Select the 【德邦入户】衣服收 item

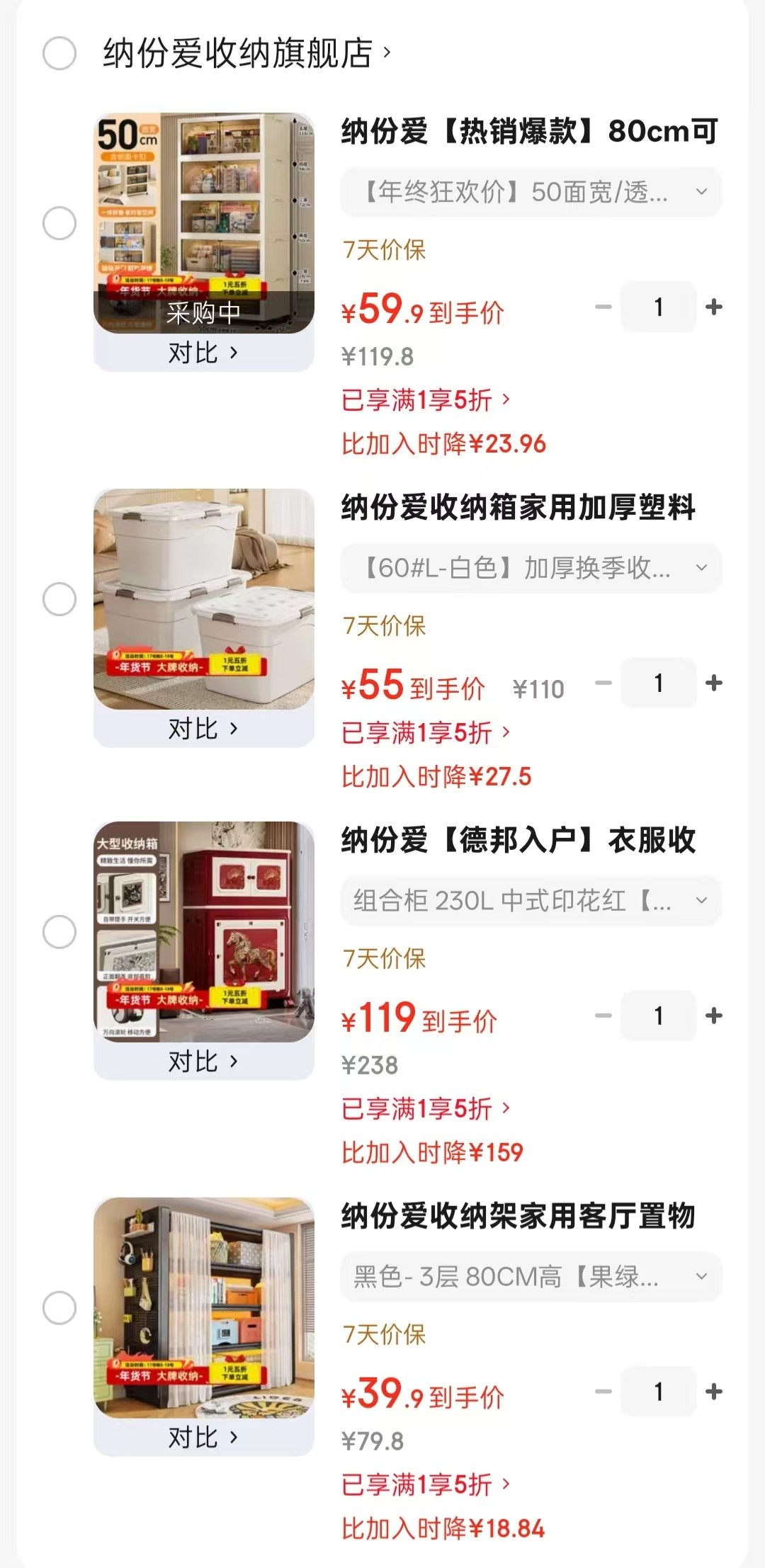(x=59, y=932)
